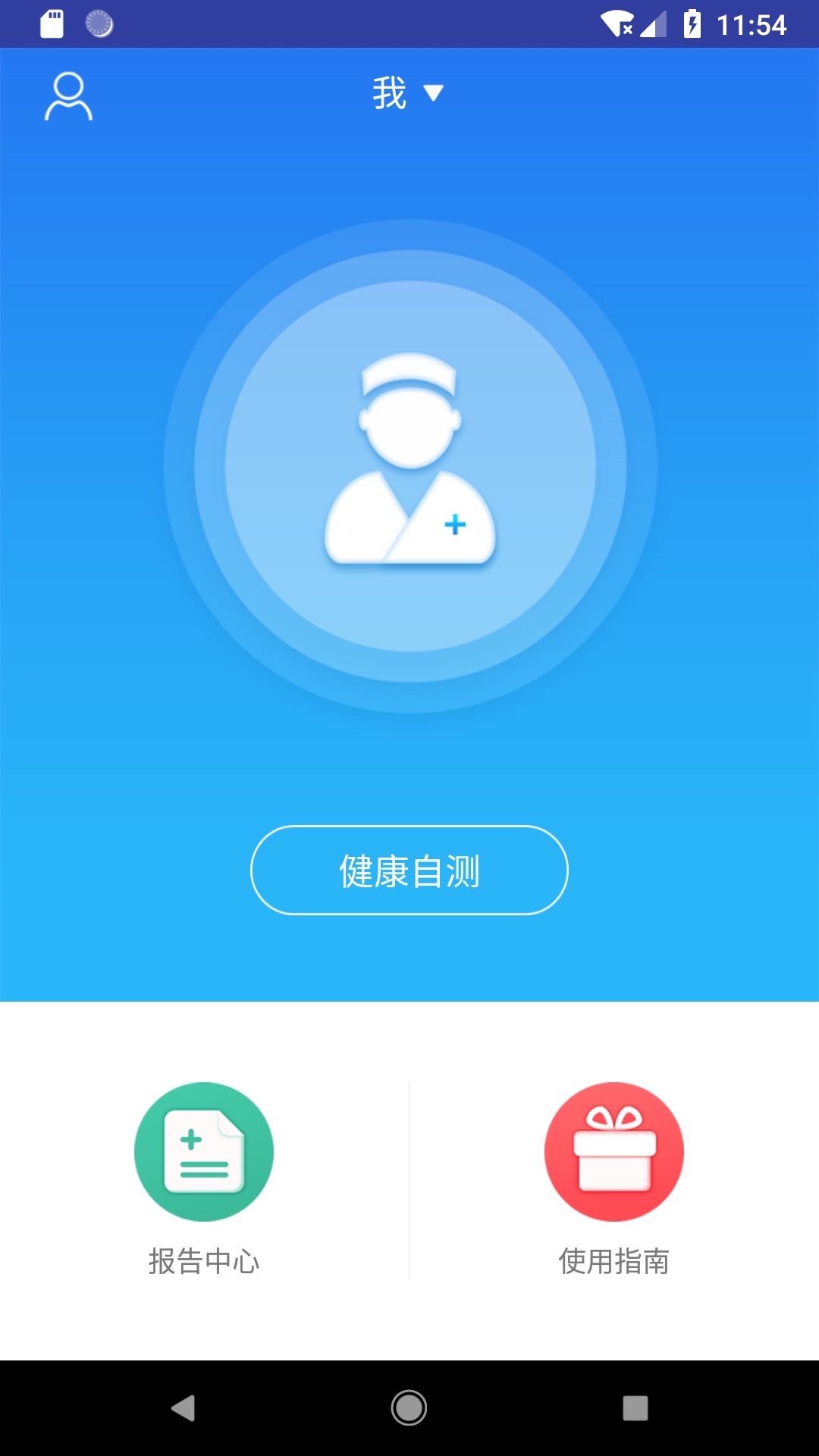819x1456 pixels.
Task: Tap the 健康自测 button
Action: 409,870
